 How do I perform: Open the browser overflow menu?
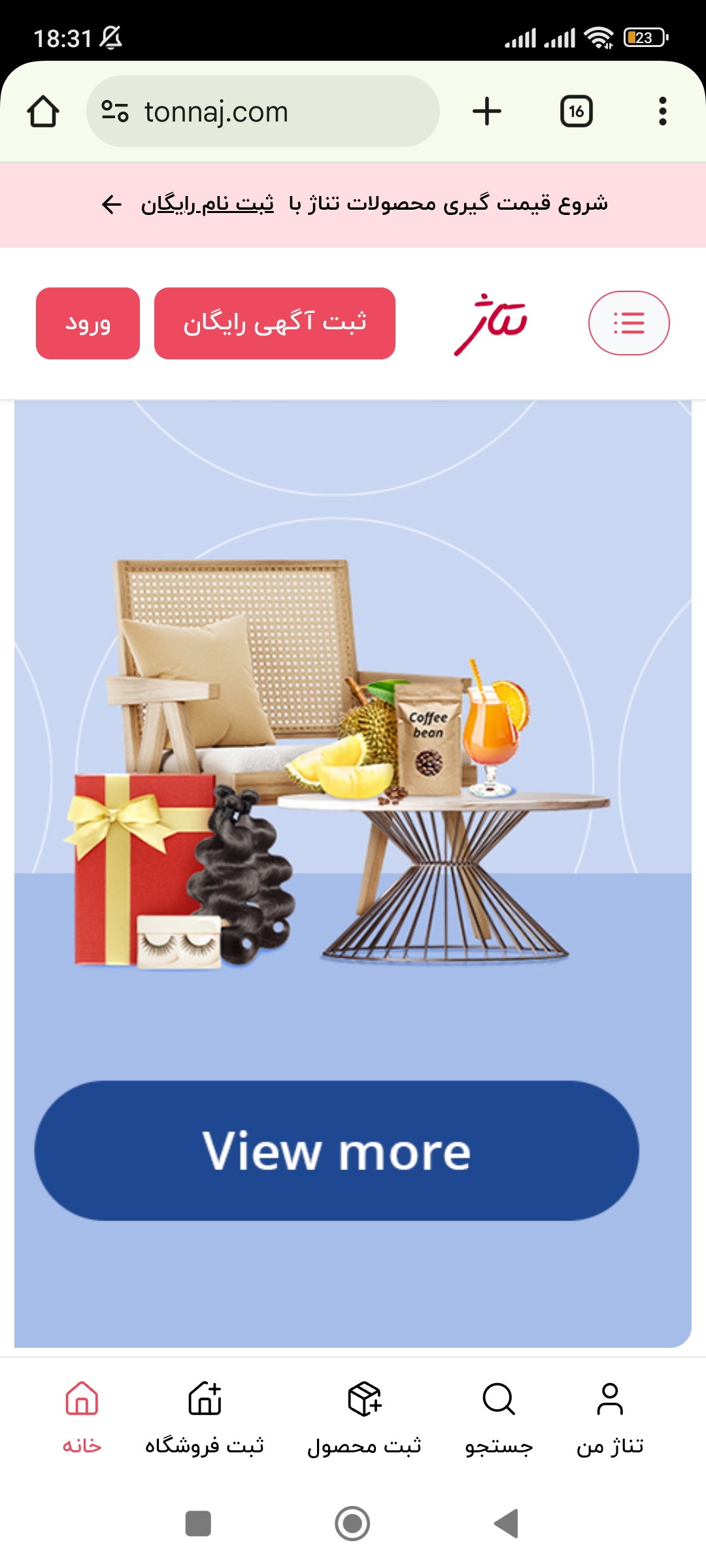click(662, 112)
